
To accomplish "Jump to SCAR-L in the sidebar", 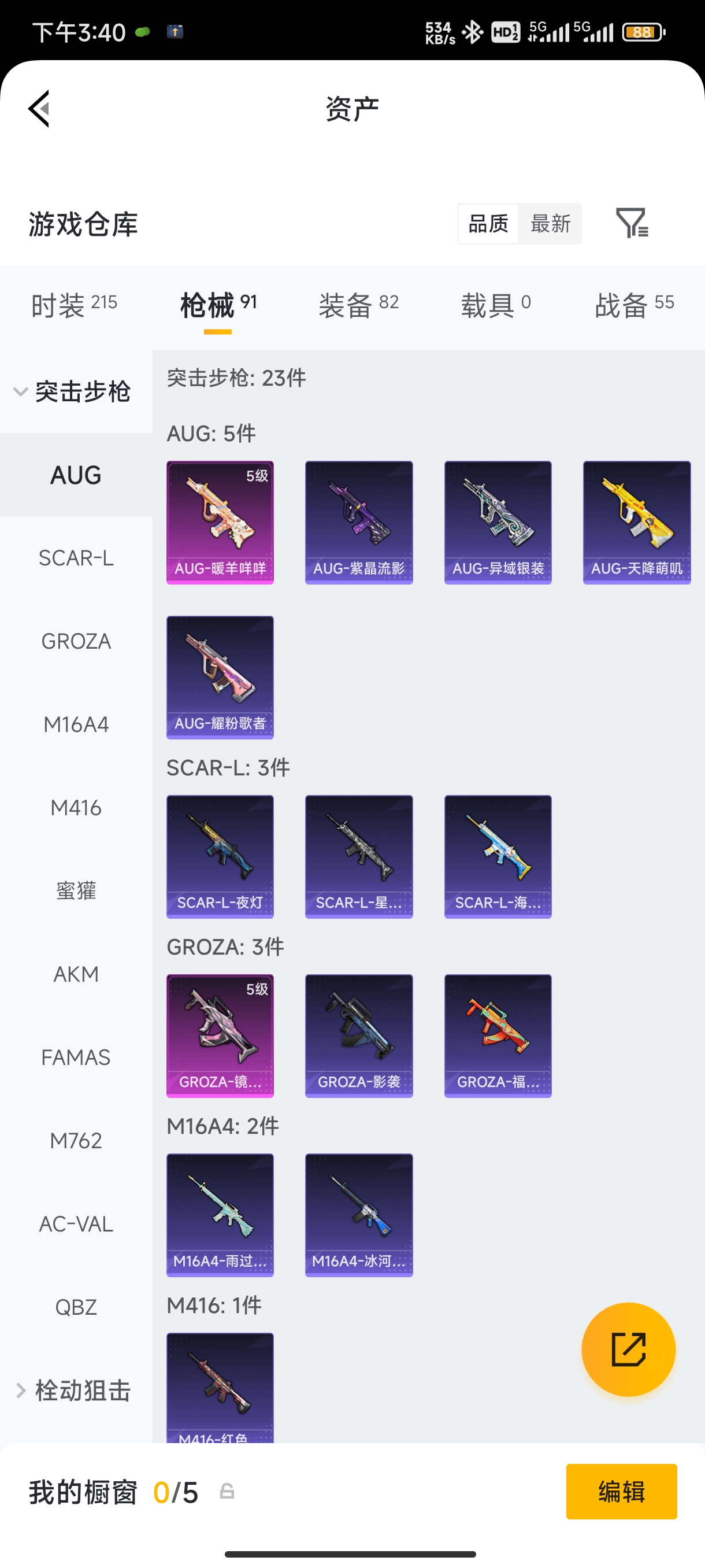I will [x=76, y=557].
